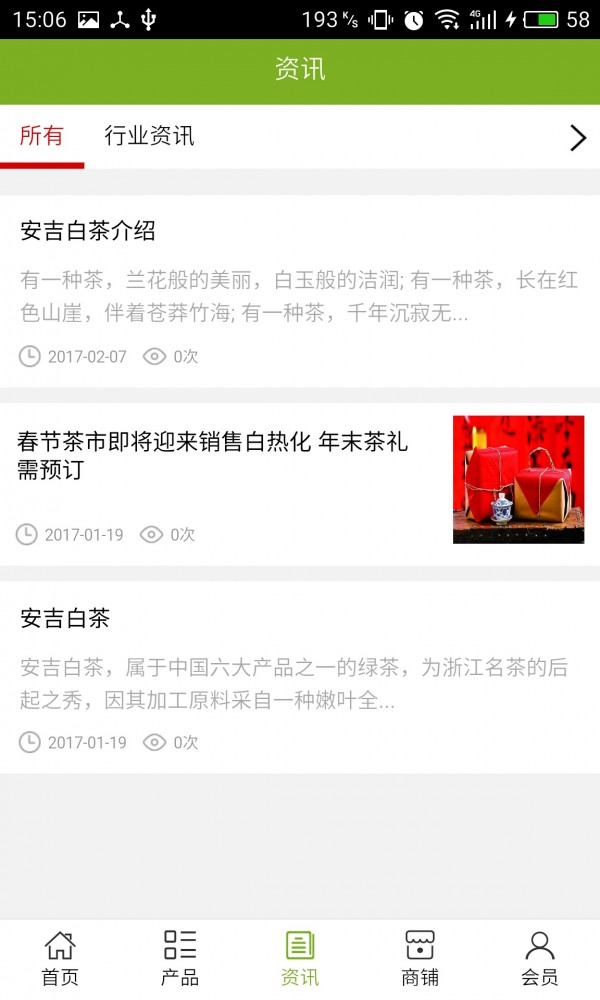Open the 商铺 tab
Viewport: 600px width, 1000px height.
coord(420,958)
